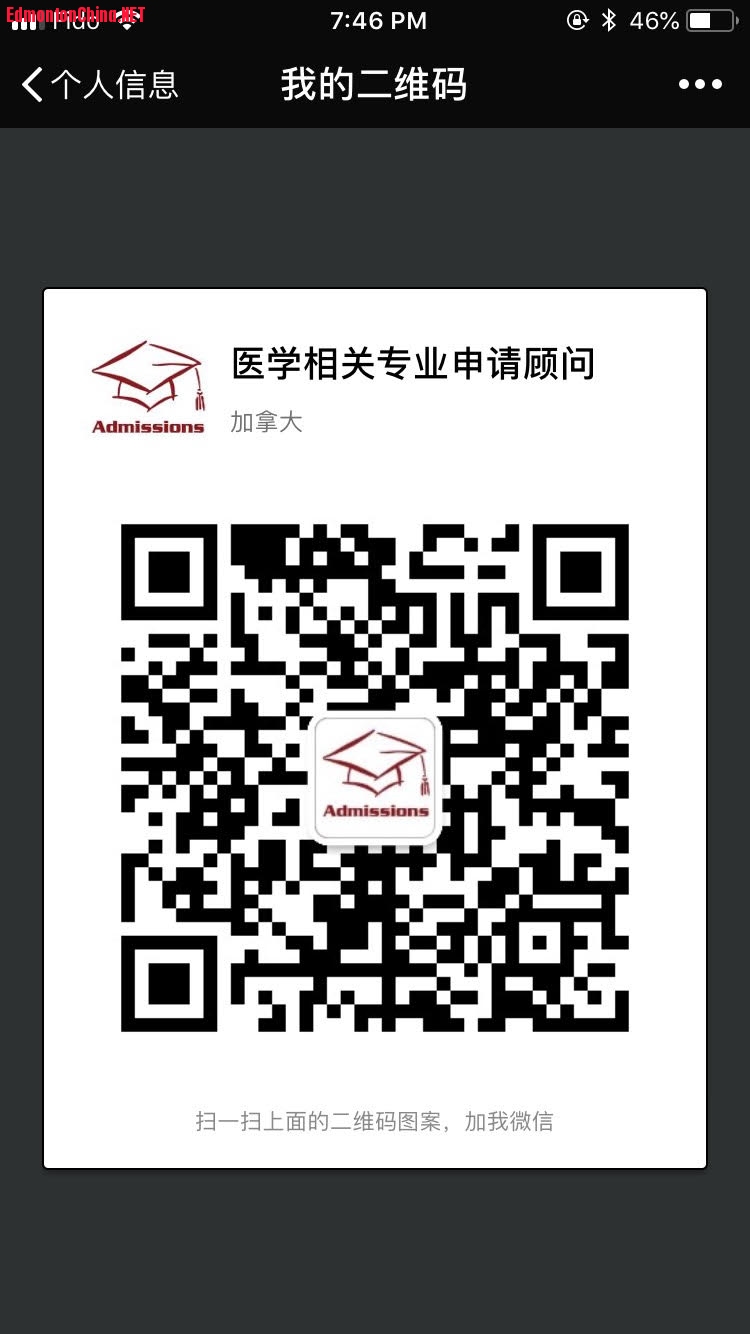Go back to 个人信息

point(98,85)
